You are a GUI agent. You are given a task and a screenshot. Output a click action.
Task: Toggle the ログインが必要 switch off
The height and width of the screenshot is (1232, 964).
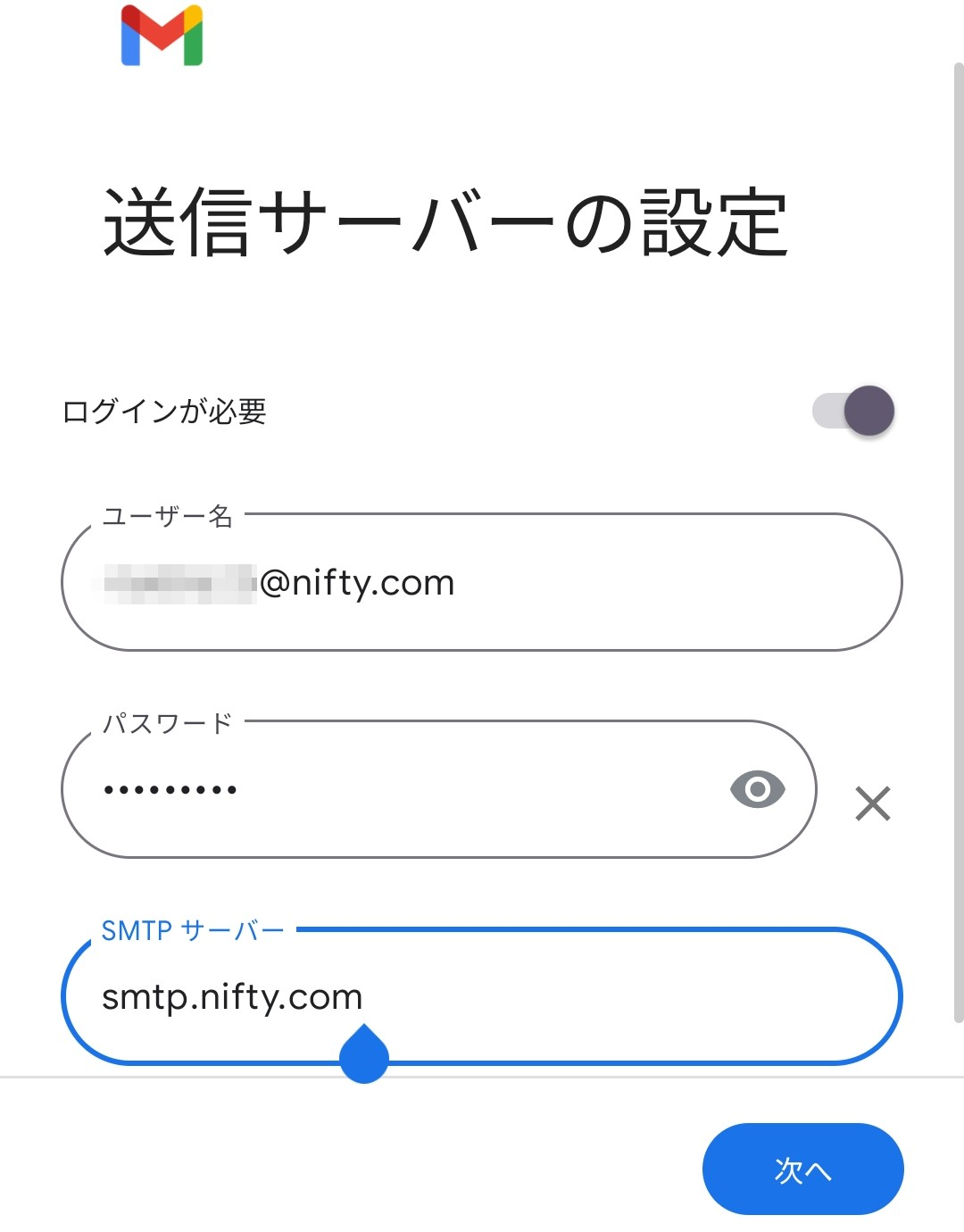(x=853, y=411)
